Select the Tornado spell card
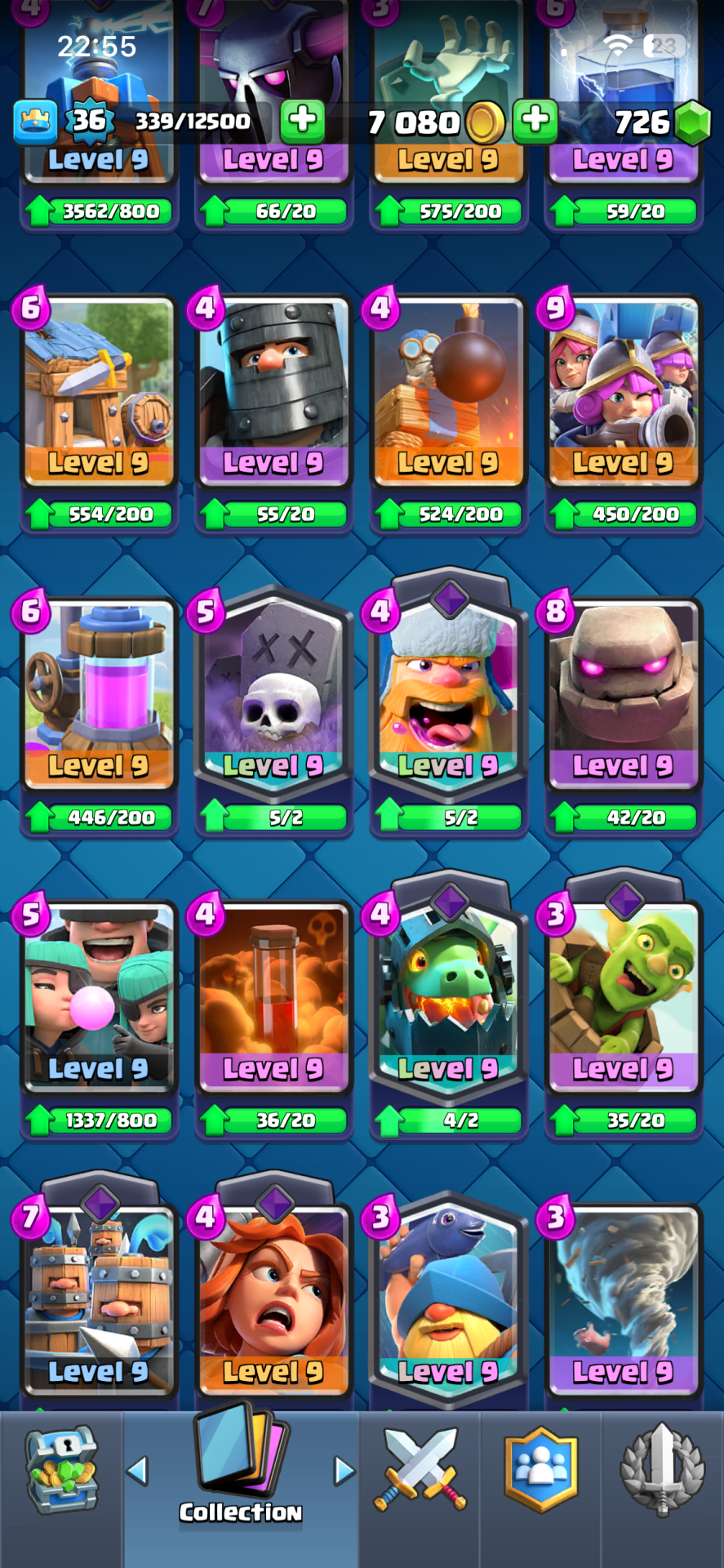724x1568 pixels. pyautogui.click(x=623, y=1298)
